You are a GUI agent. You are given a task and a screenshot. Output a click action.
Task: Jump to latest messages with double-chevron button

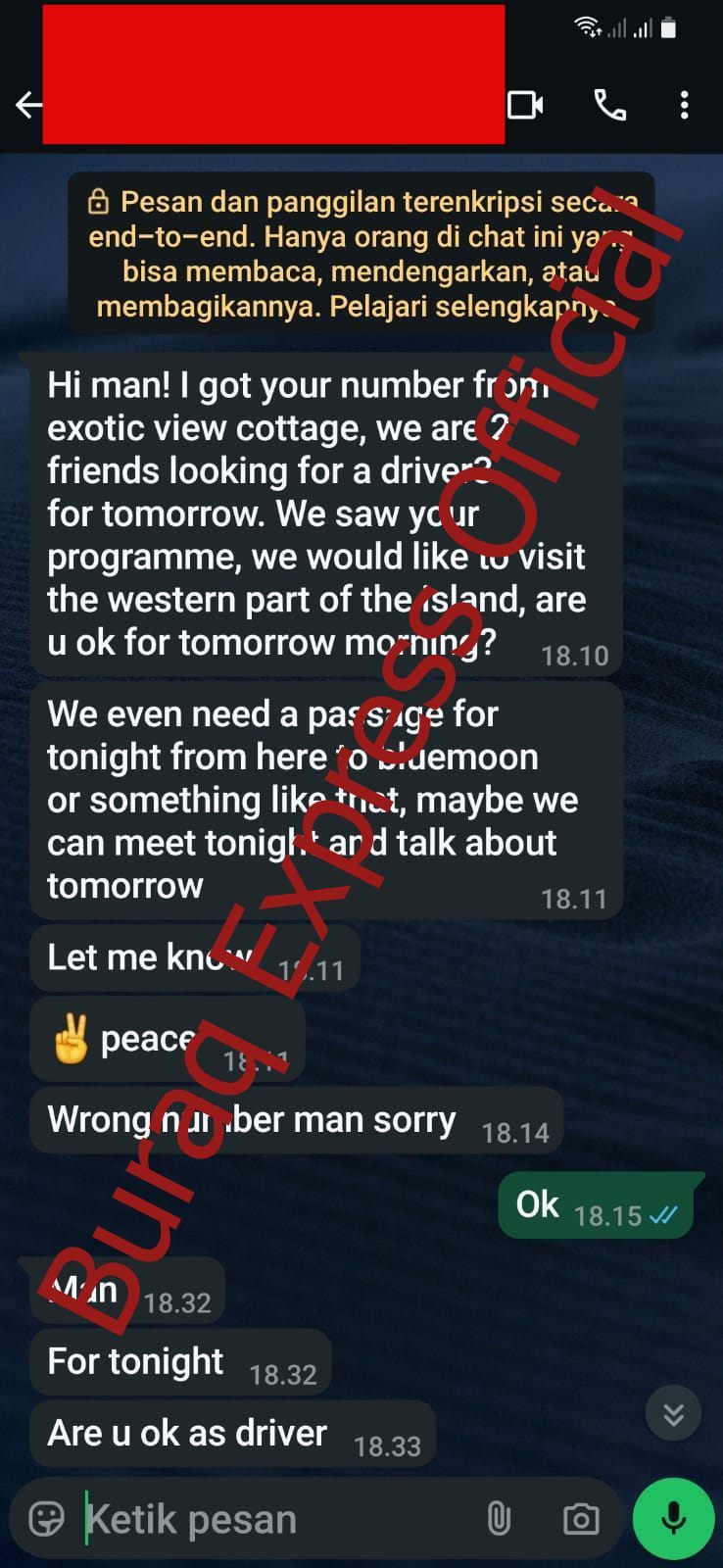point(673,1413)
